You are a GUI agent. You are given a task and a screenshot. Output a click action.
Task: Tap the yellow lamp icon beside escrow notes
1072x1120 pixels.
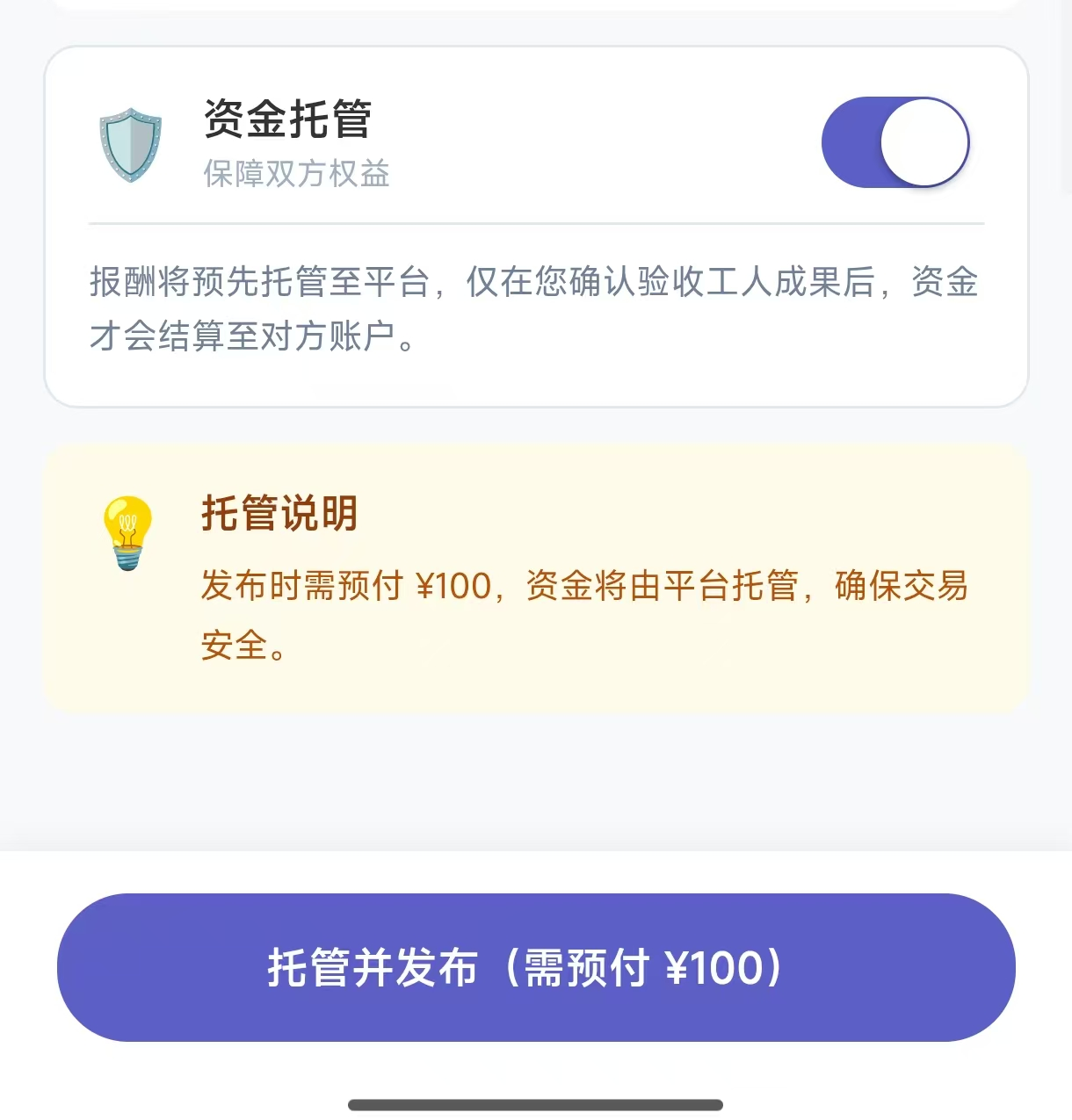coord(127,531)
